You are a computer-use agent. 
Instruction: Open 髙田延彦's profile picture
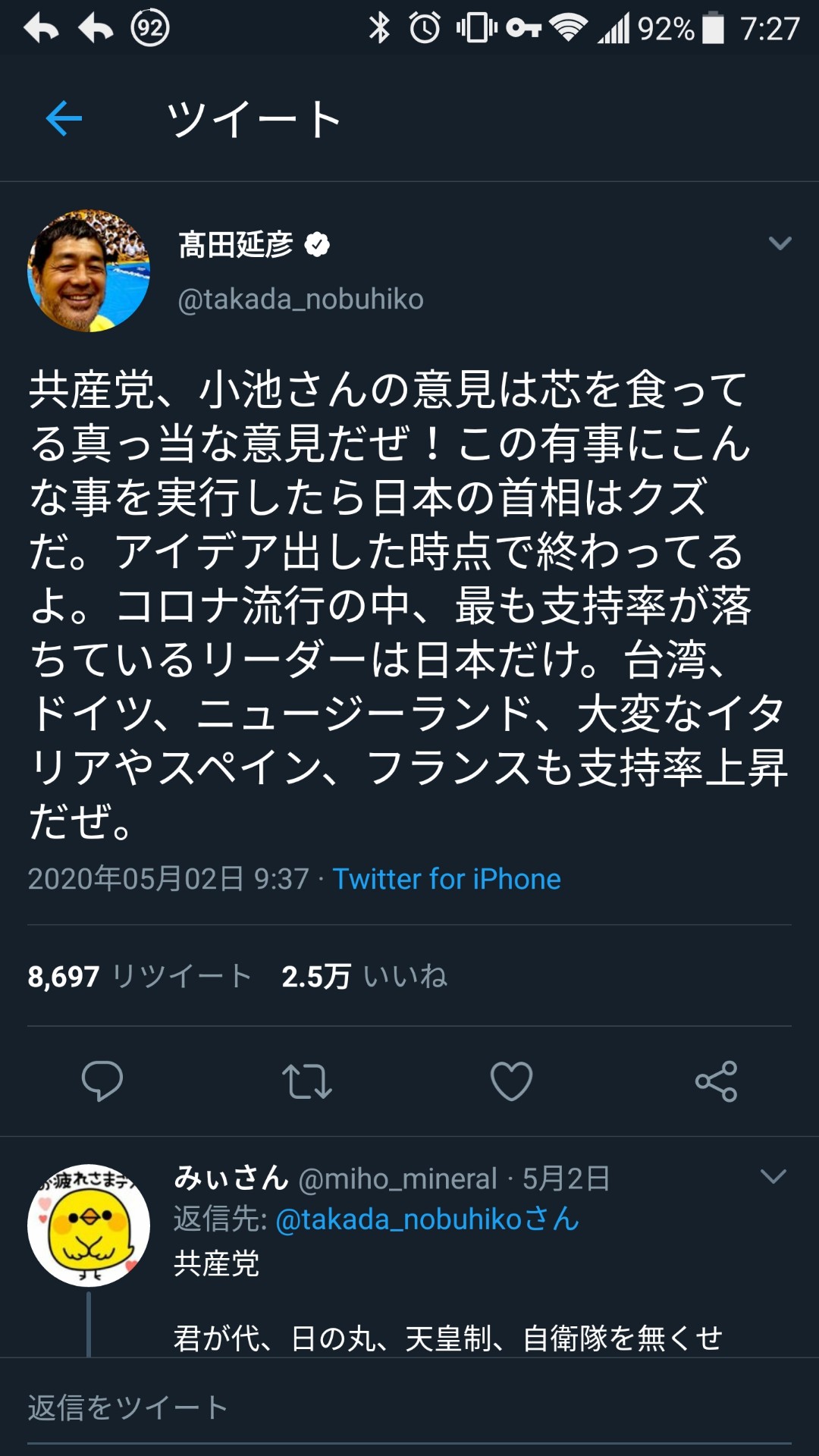88,271
